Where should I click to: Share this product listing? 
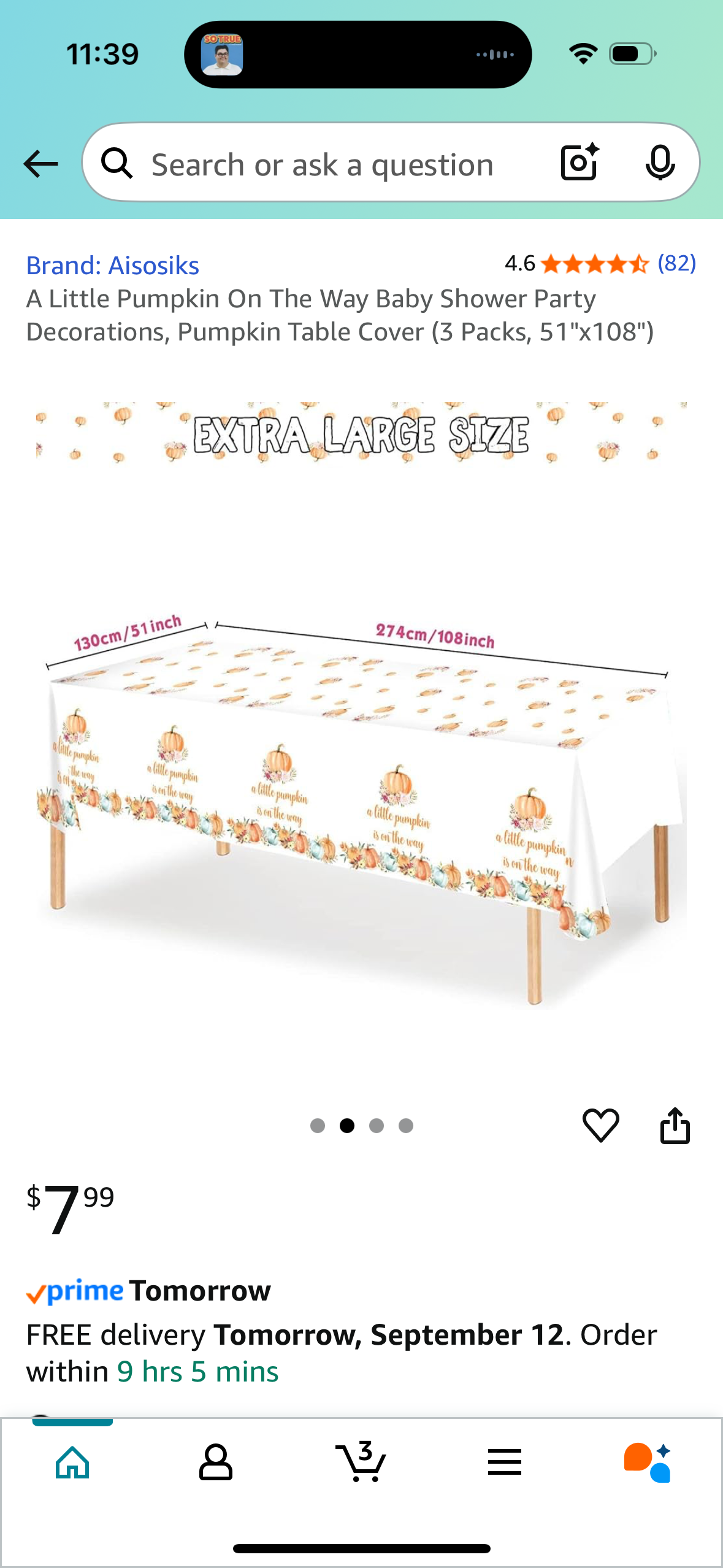pos(675,1125)
